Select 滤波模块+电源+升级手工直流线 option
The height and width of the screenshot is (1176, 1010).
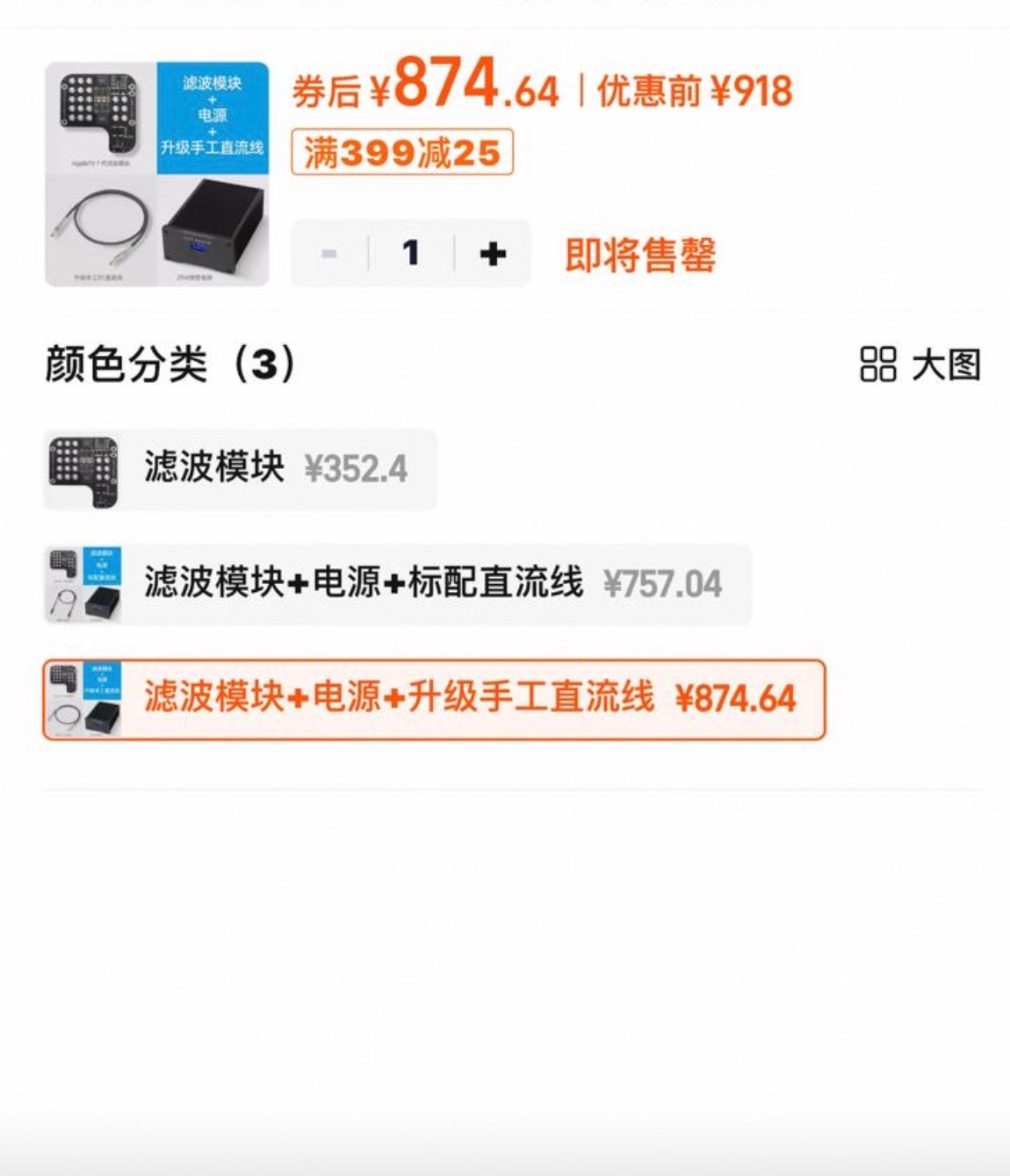(x=434, y=699)
